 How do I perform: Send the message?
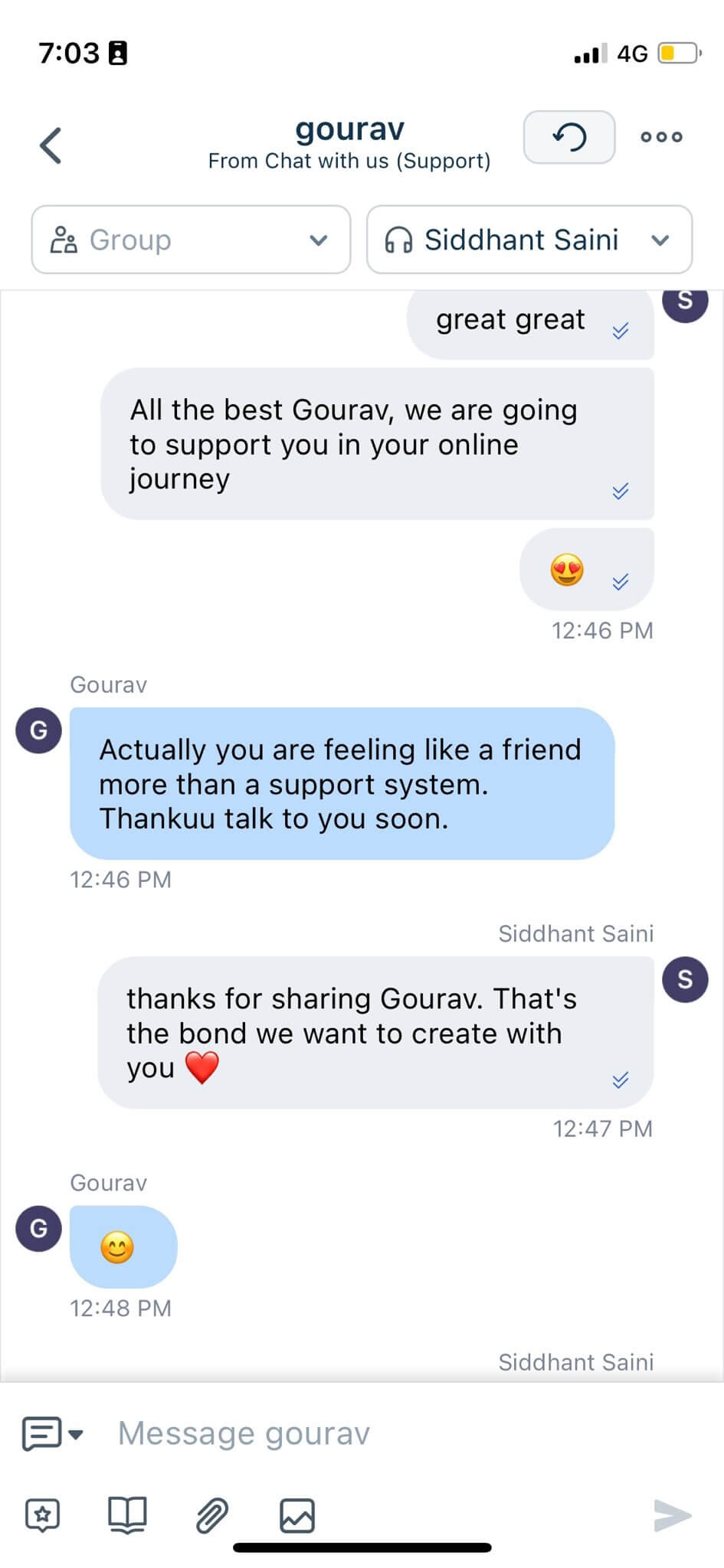tap(672, 1515)
